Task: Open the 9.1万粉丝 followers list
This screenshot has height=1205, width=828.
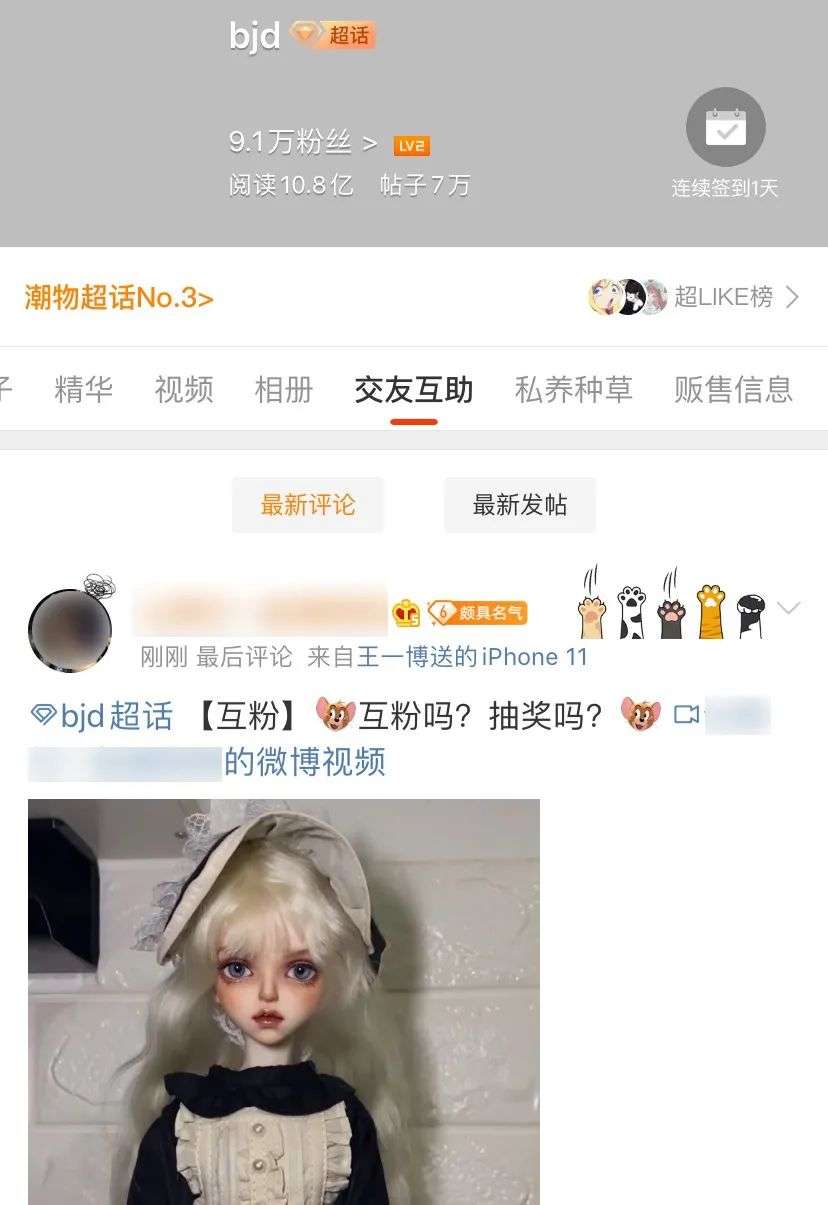Action: (302, 143)
